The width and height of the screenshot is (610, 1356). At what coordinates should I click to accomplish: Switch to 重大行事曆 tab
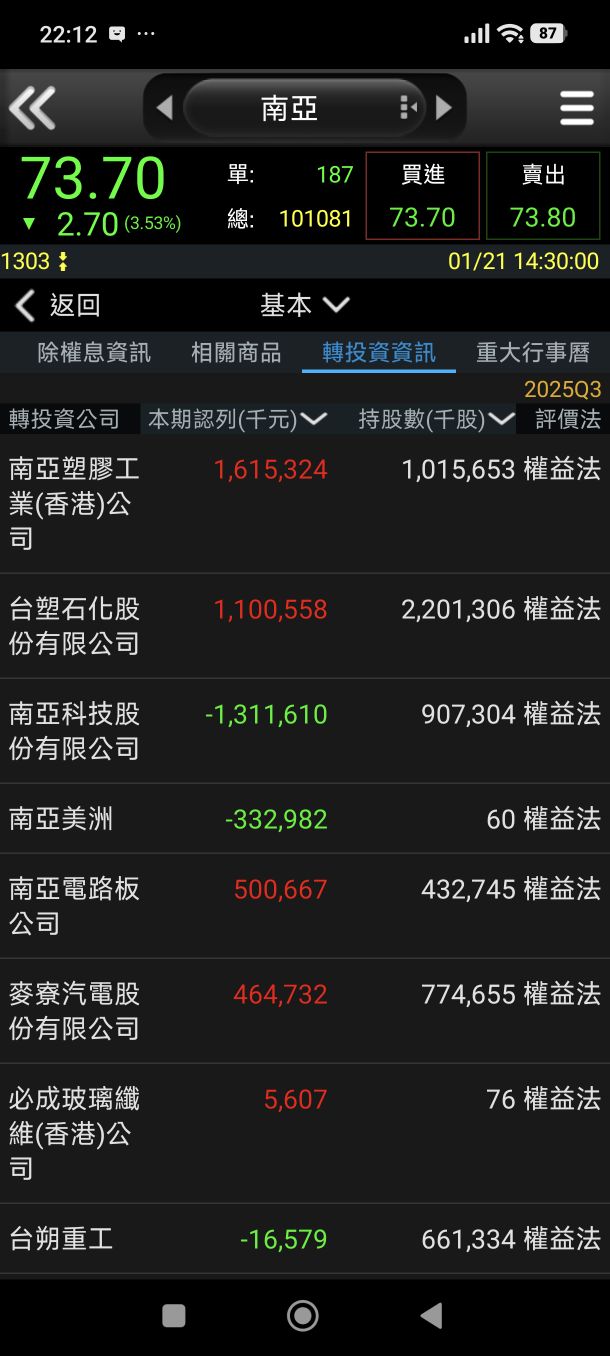click(x=533, y=353)
